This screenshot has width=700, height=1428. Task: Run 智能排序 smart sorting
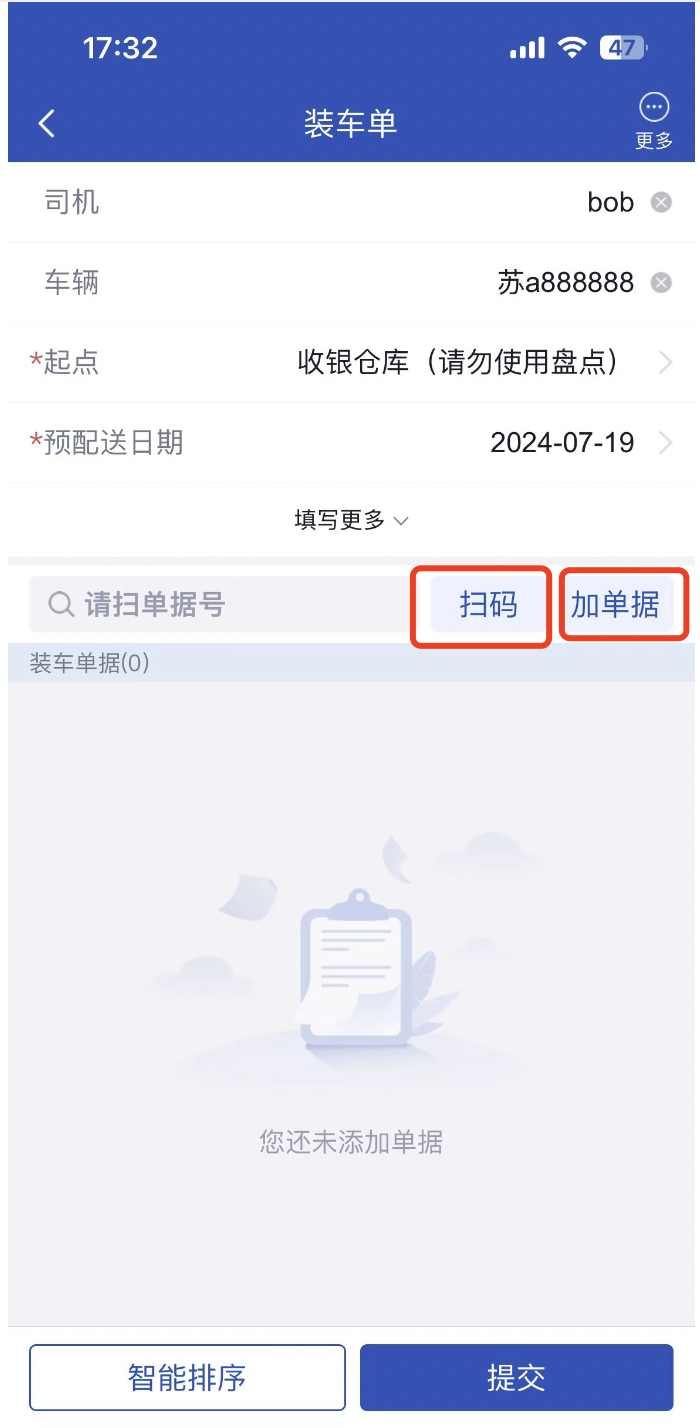pos(187,1377)
